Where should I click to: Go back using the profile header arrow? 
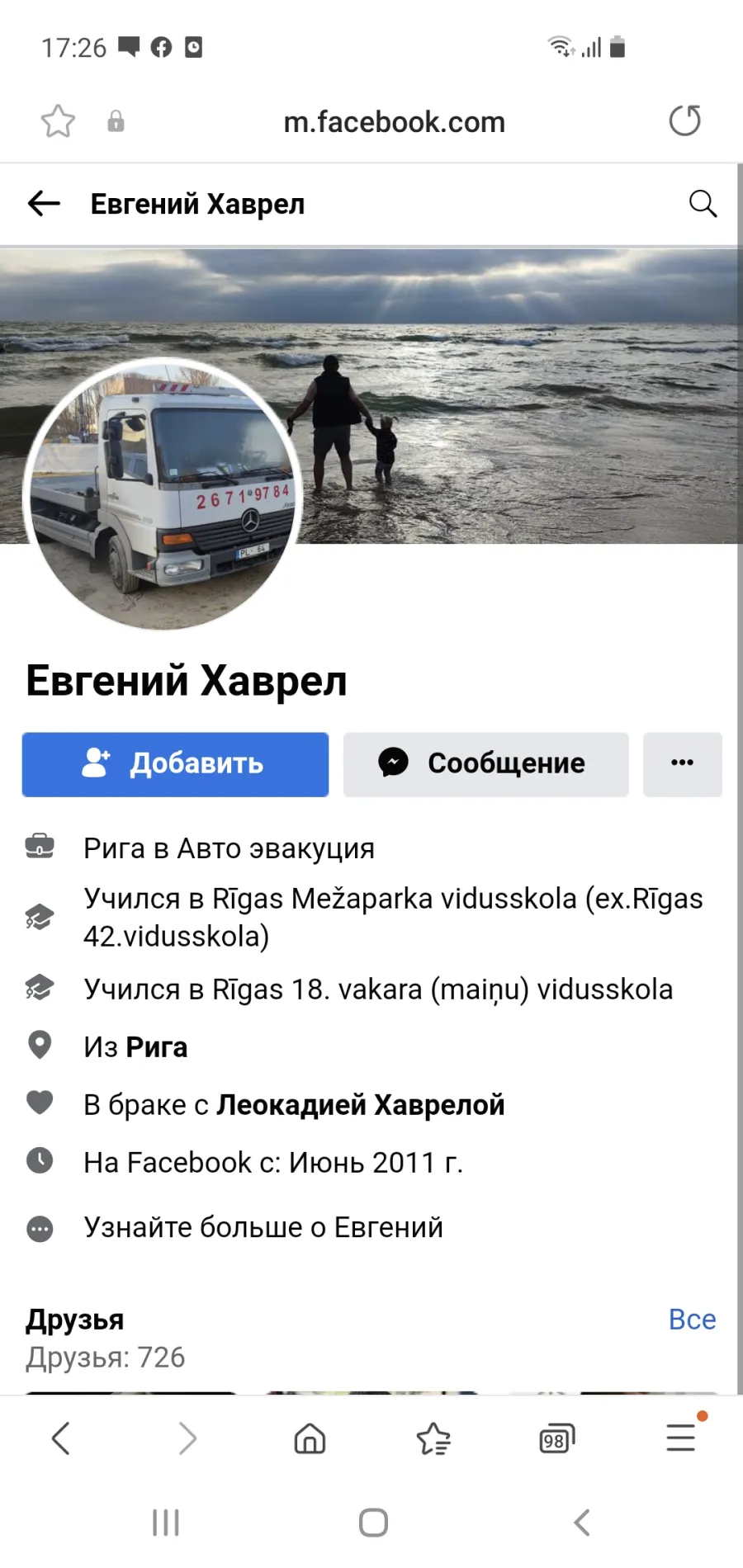44,203
